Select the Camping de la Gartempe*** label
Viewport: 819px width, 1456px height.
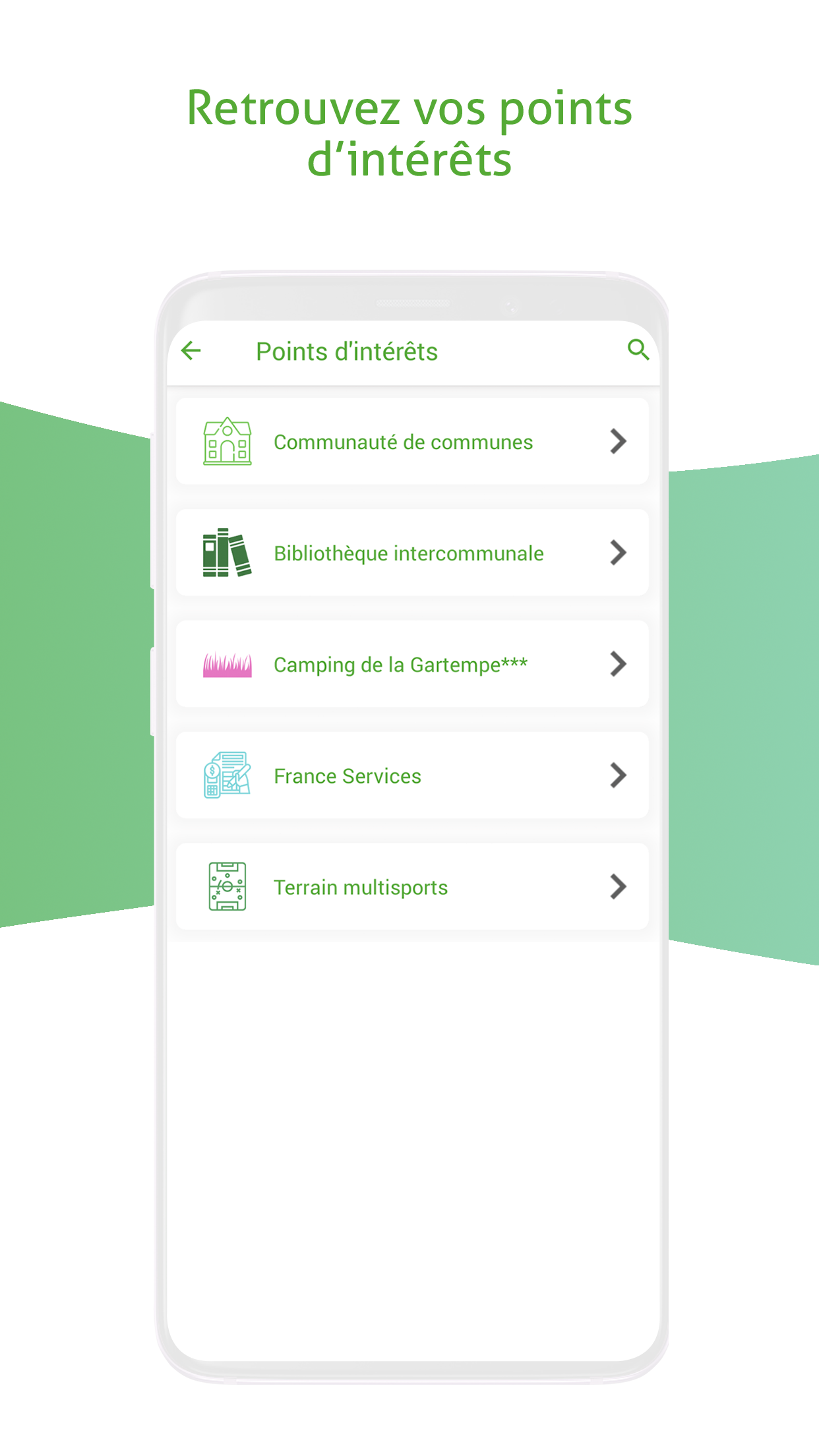pos(399,665)
